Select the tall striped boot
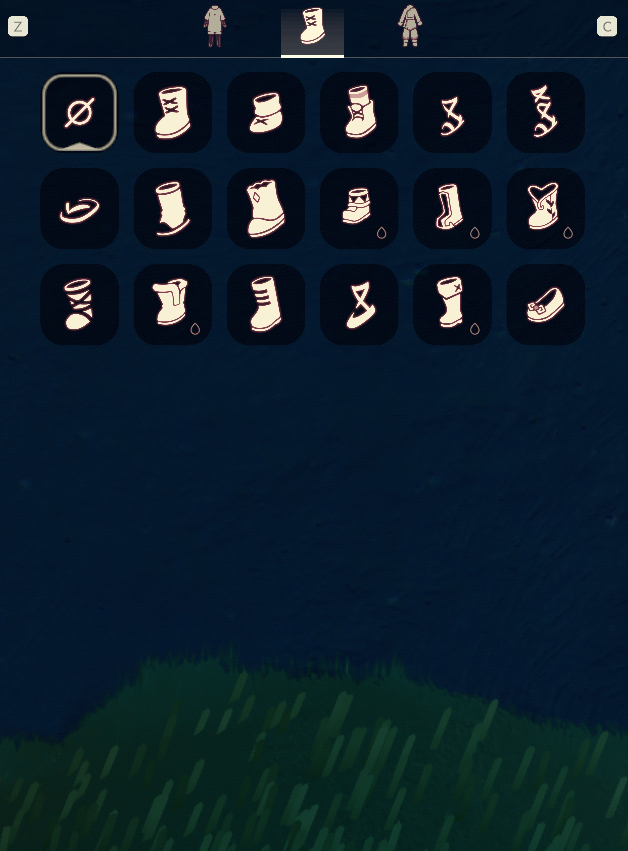Viewport: 628px width, 851px height. 265,306
